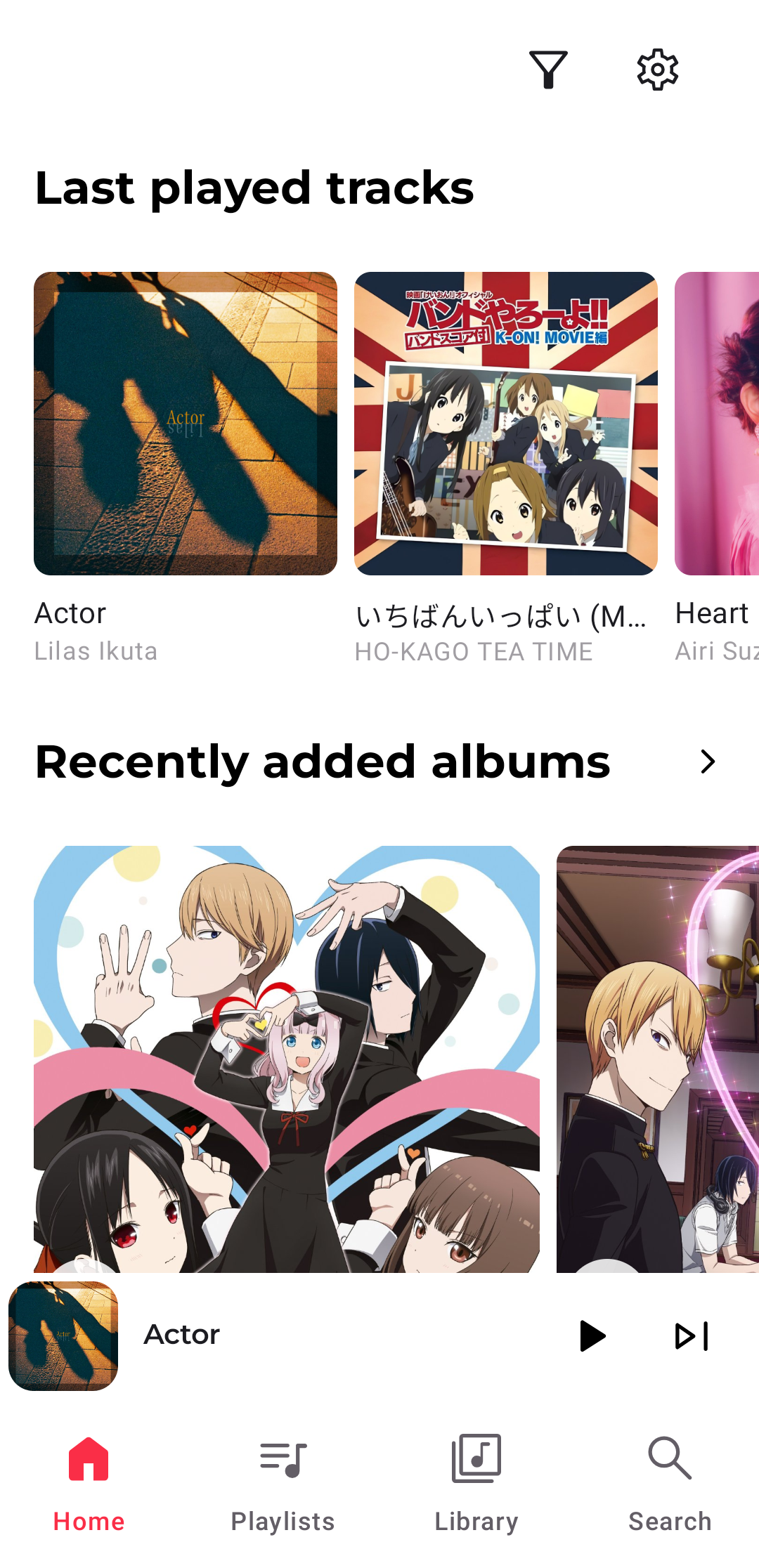Viewport: 759px width, 1568px height.
Task: Open the album with the blond boy cover
Action: 657,1059
